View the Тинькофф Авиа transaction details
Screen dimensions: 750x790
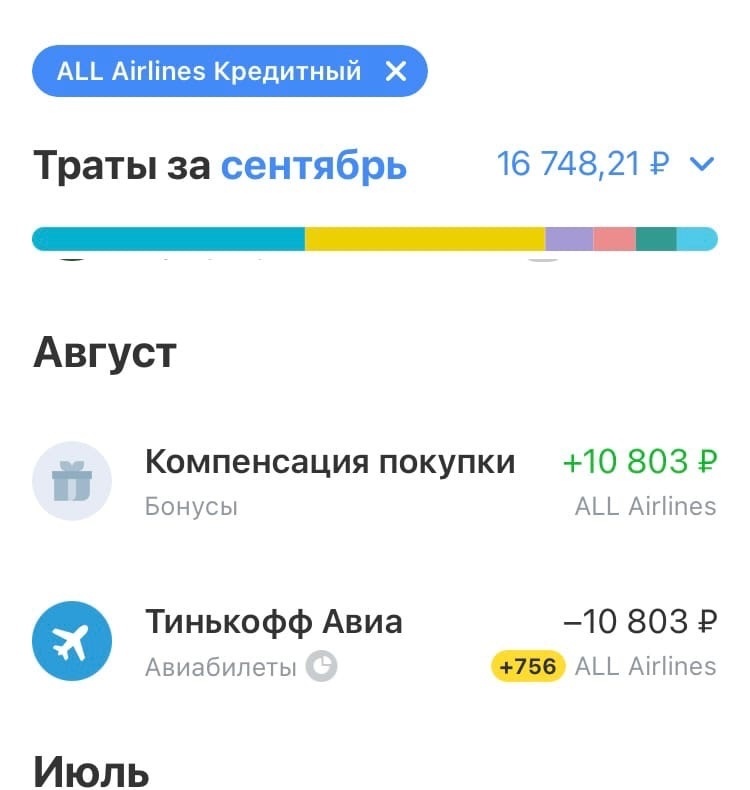click(x=276, y=621)
